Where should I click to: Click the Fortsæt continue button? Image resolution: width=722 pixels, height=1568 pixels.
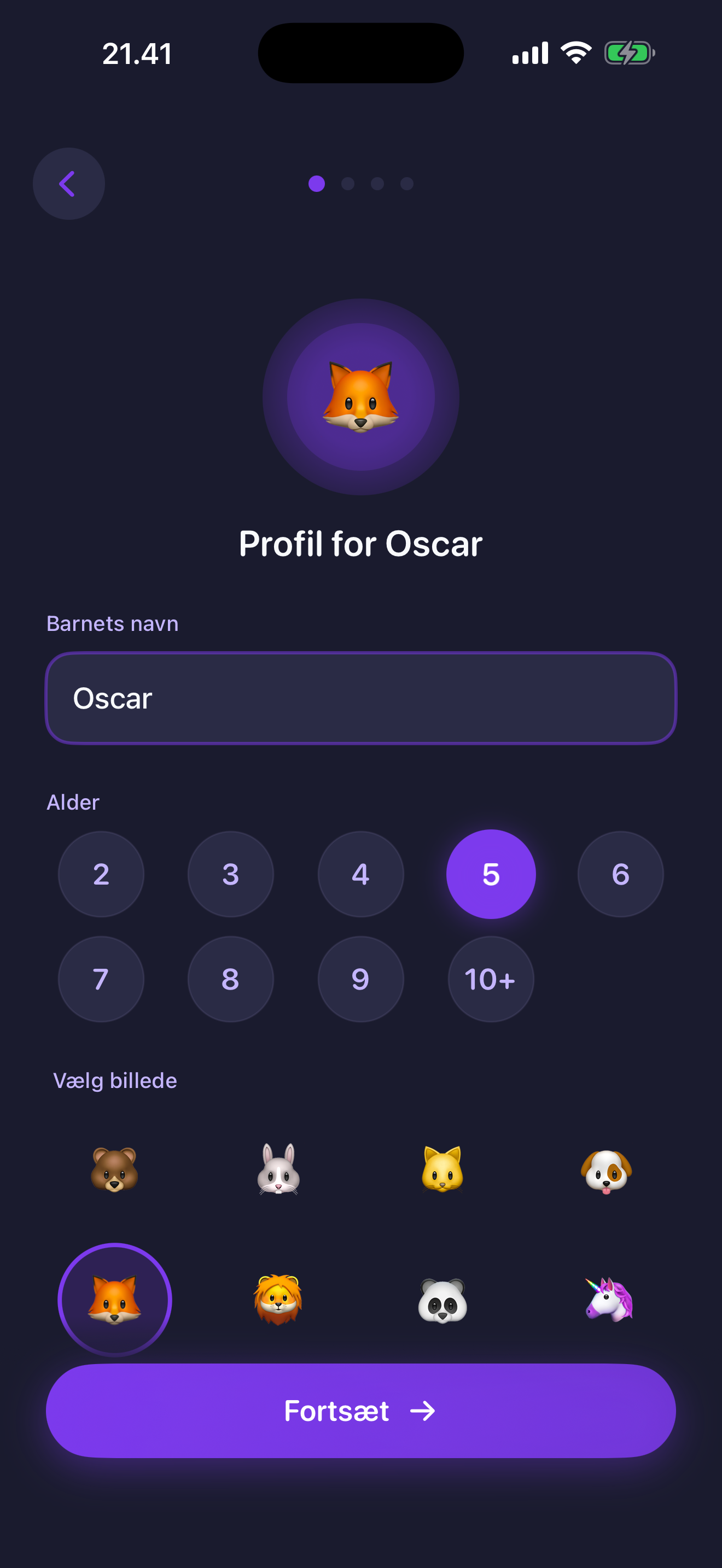pyautogui.click(x=361, y=1412)
